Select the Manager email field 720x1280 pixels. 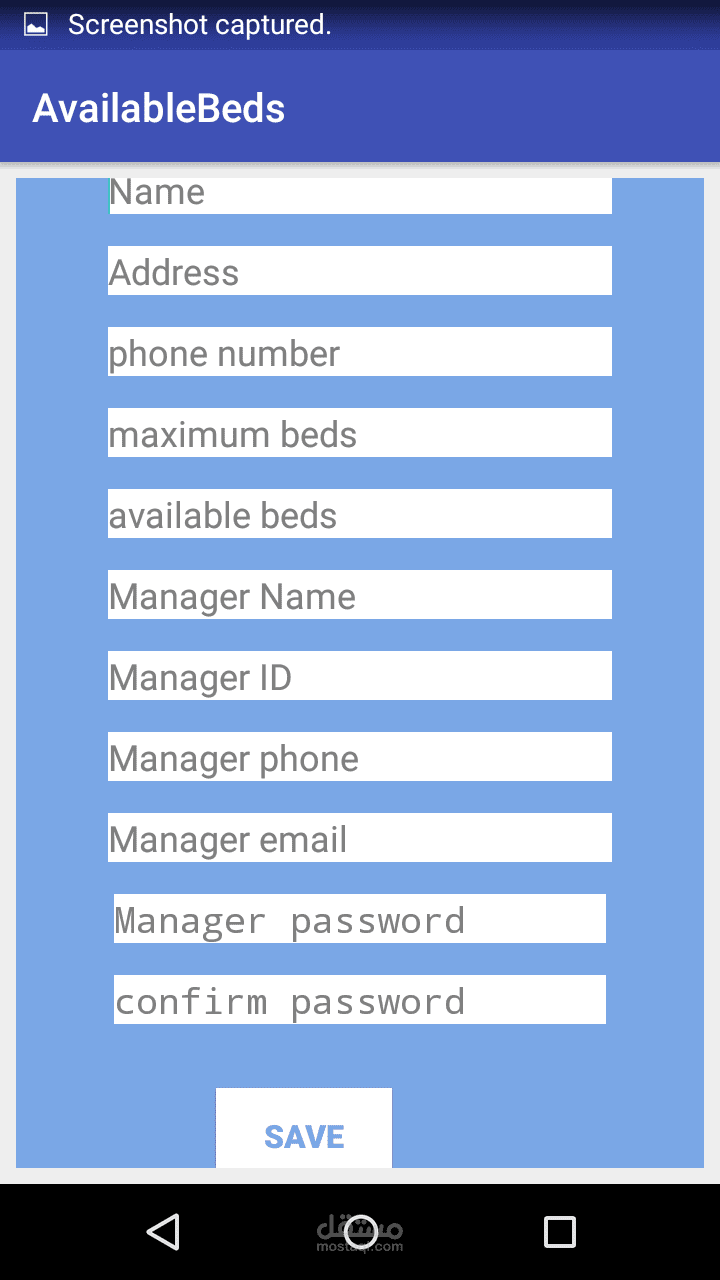[x=360, y=838]
